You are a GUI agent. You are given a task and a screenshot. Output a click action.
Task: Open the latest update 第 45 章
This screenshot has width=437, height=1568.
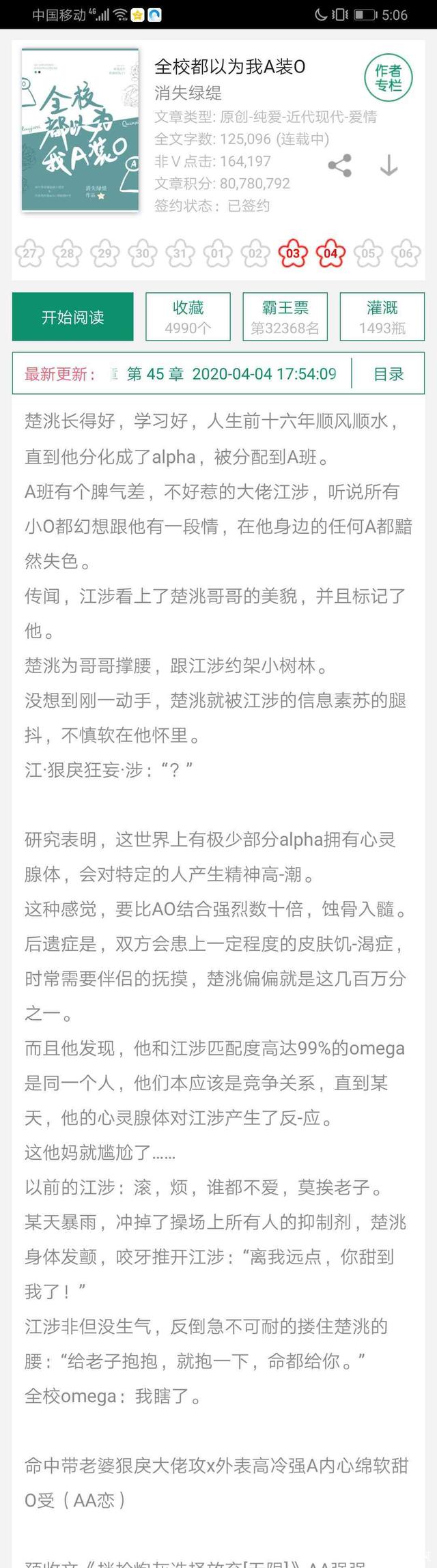[231, 374]
